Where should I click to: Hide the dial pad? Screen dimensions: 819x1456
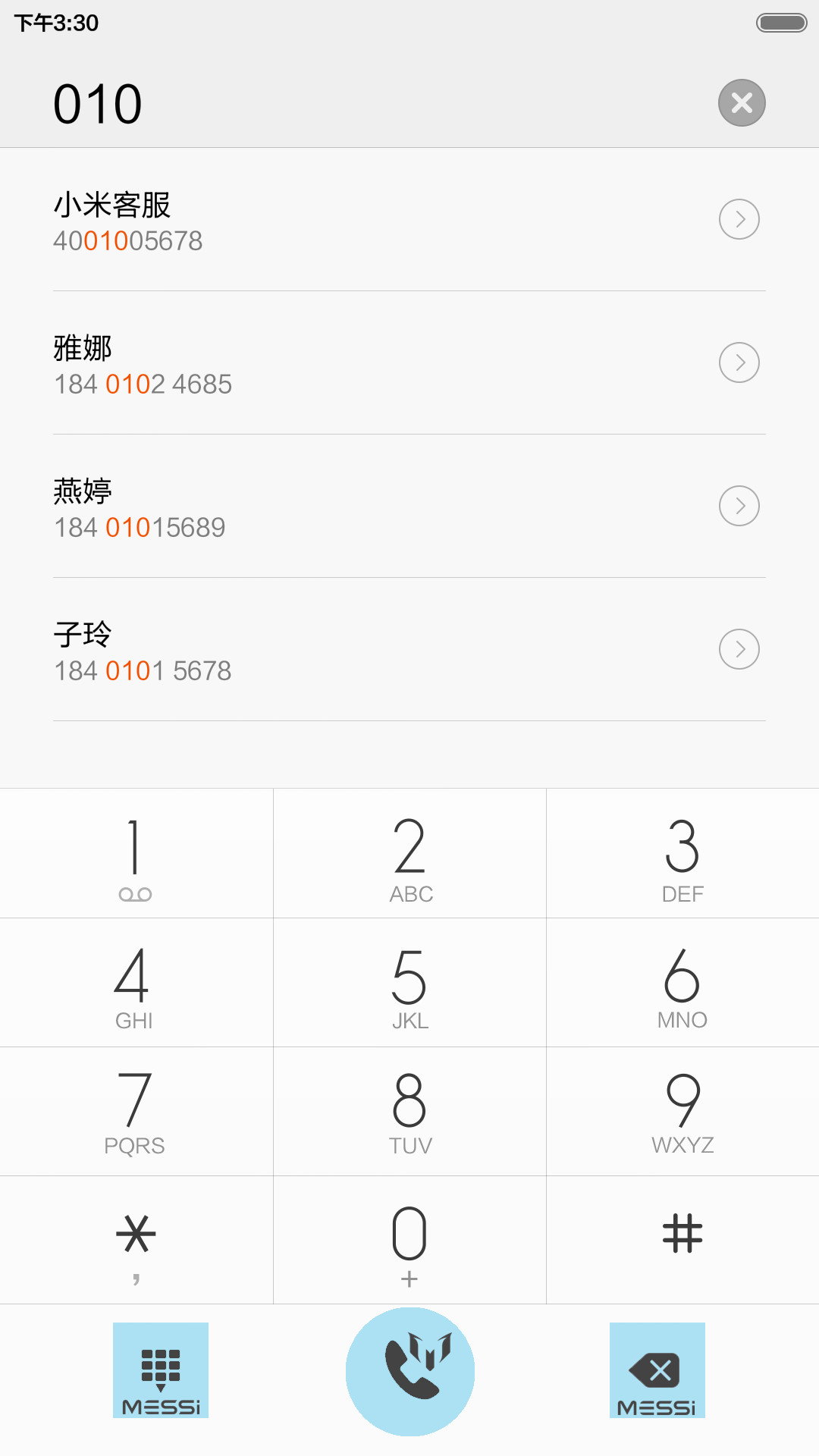pyautogui.click(x=161, y=1370)
